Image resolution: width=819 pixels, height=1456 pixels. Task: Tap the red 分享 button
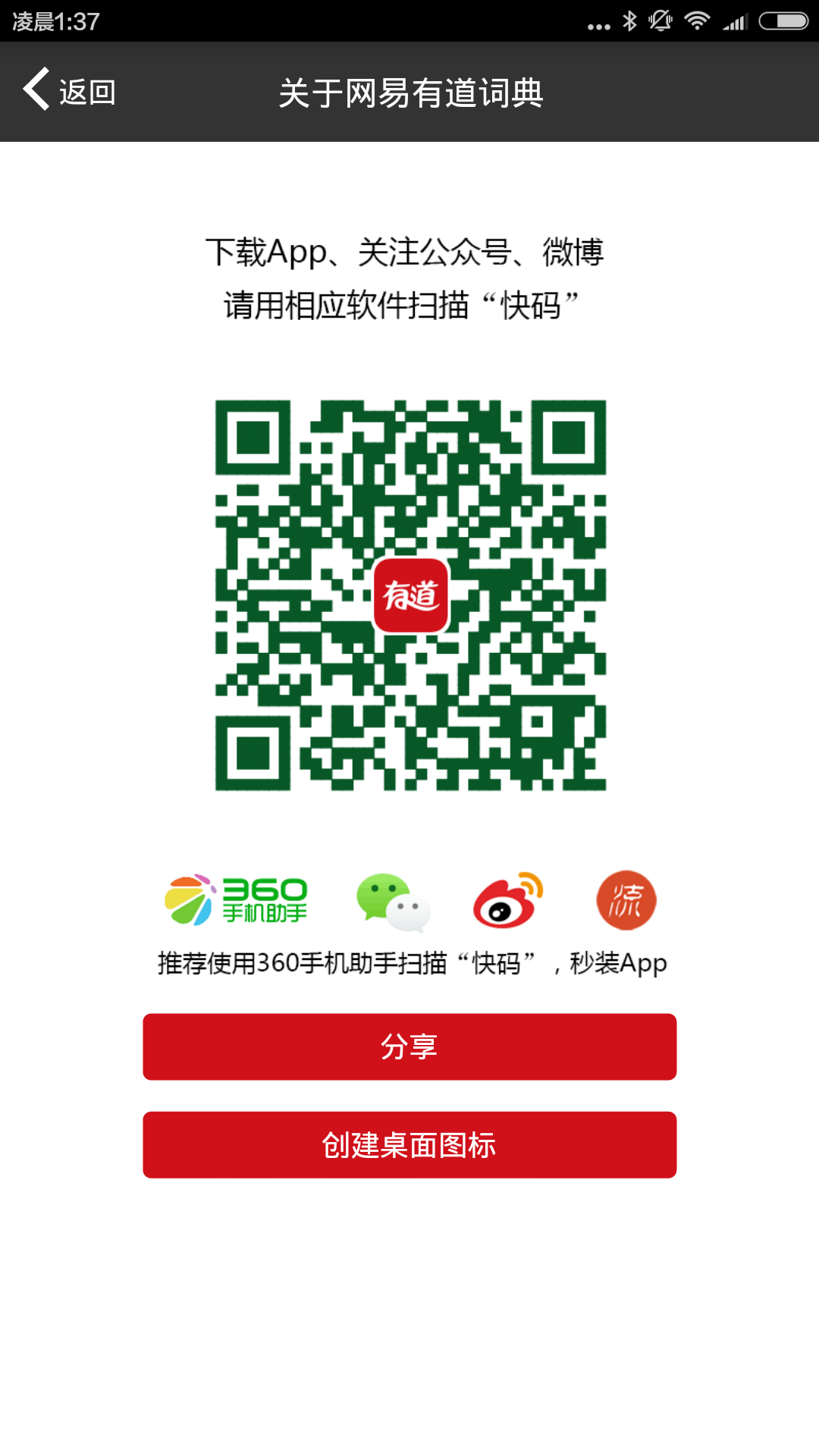pos(409,1046)
